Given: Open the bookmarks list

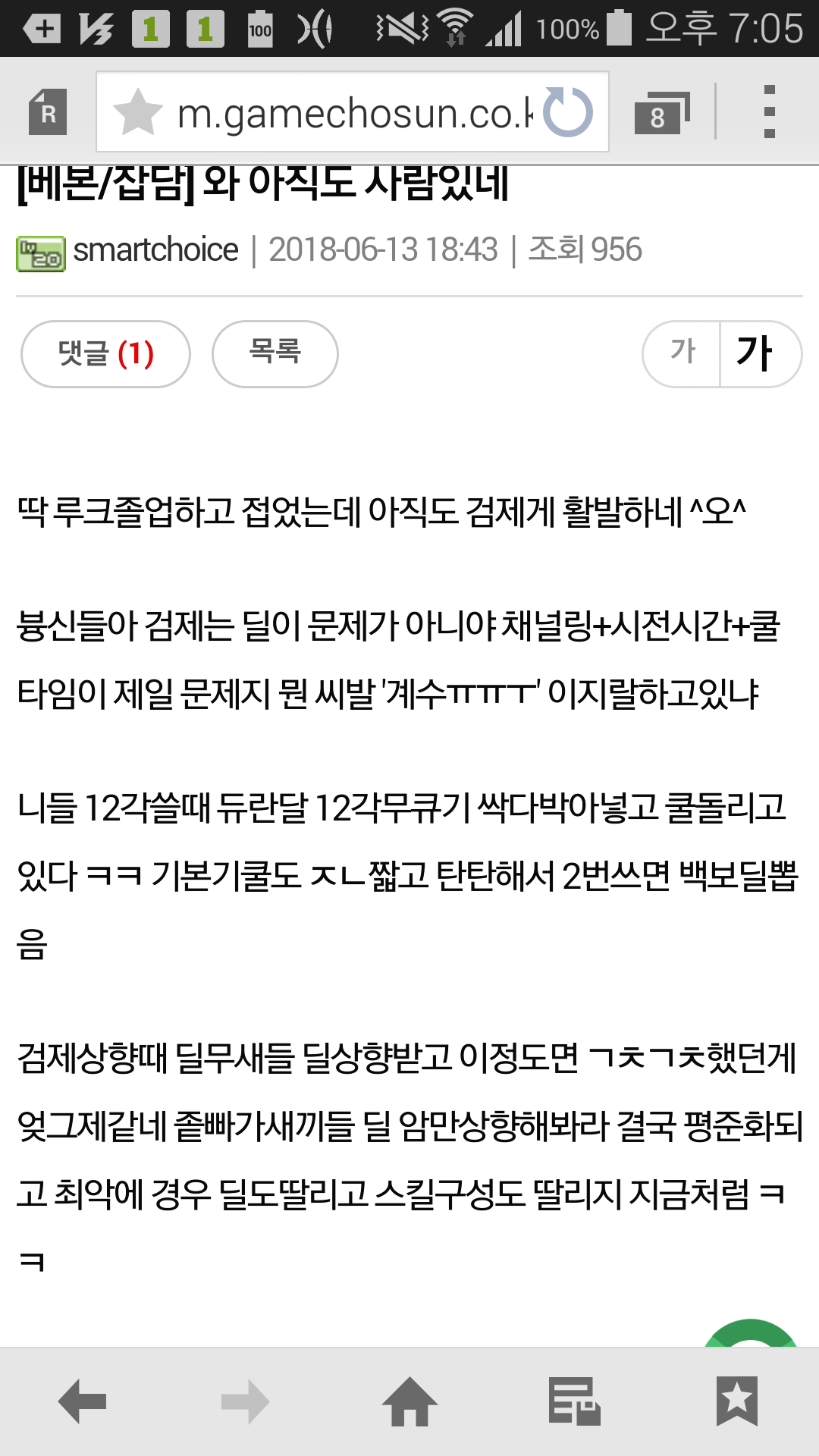Looking at the screenshot, I should point(736,1401).
